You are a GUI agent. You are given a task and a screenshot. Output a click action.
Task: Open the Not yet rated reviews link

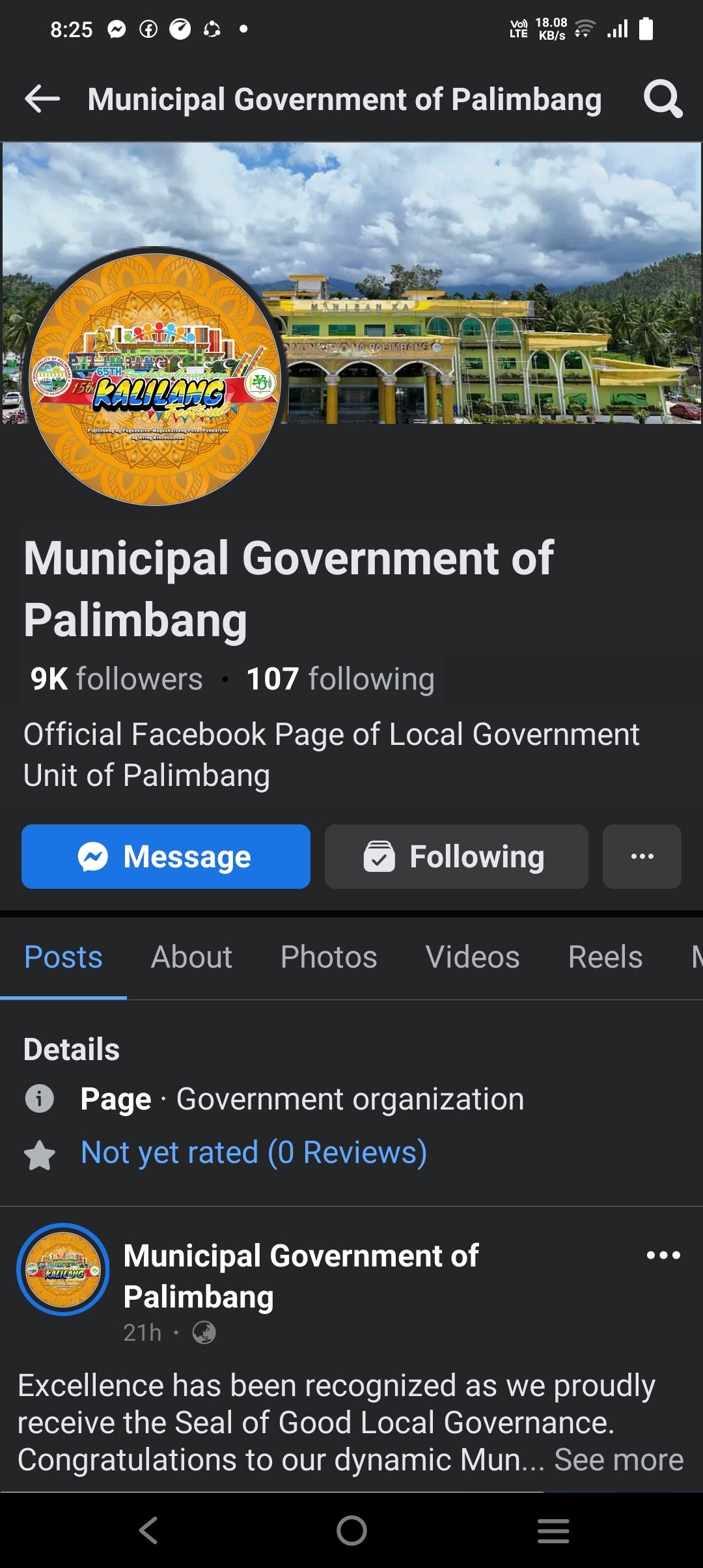[254, 1153]
